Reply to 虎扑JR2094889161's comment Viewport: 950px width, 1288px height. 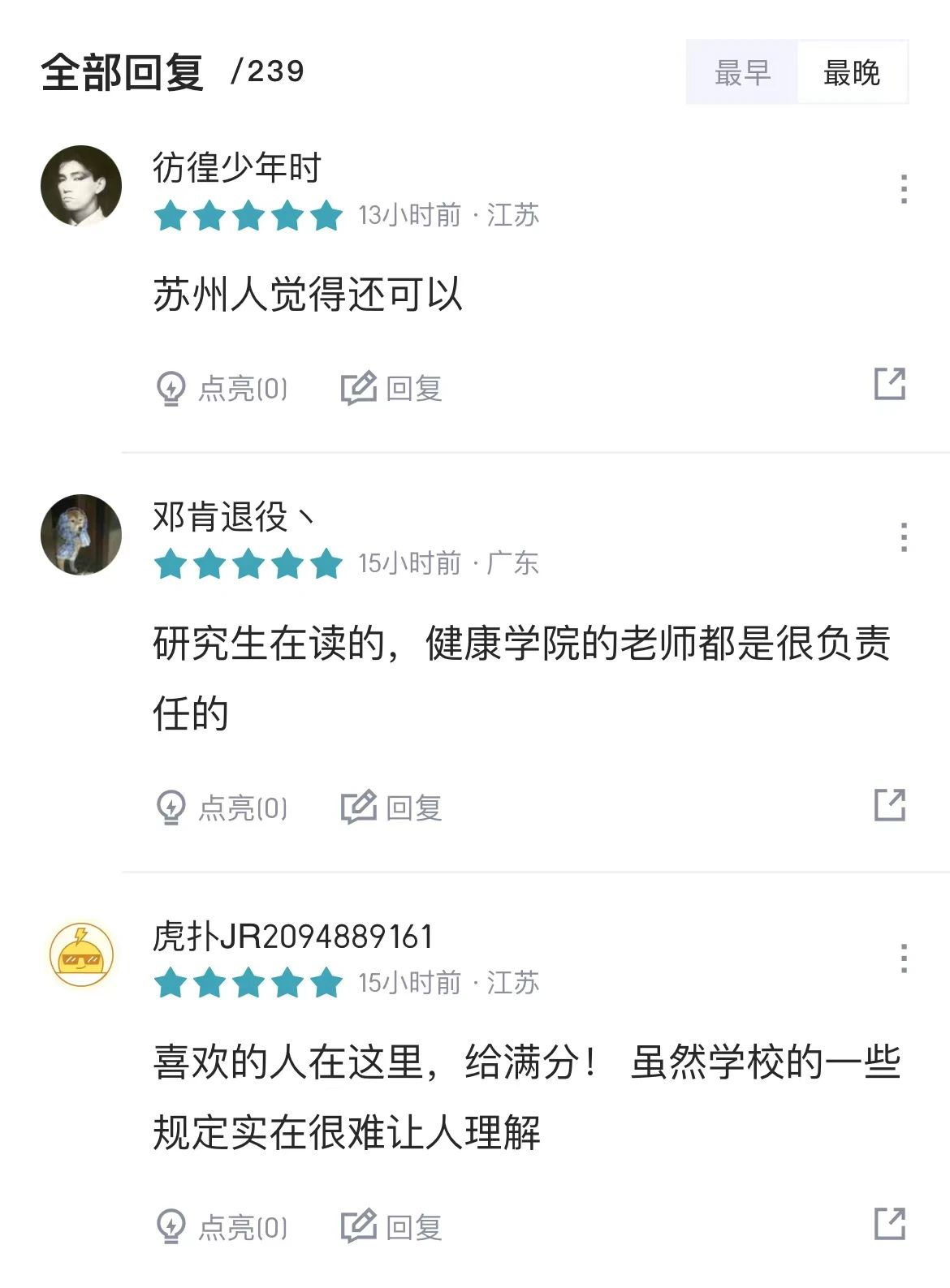click(391, 1226)
